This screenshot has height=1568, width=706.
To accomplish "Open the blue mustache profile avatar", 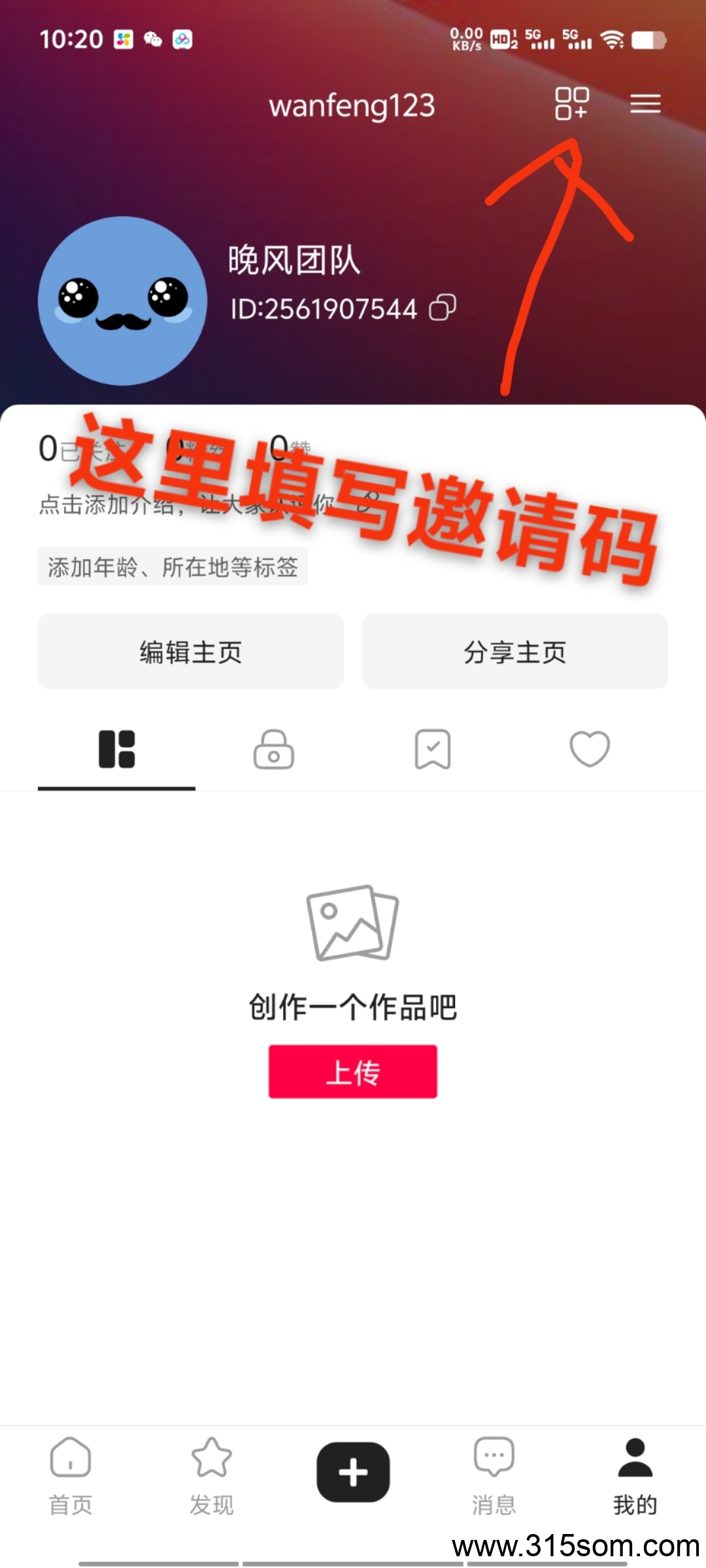I will tap(123, 301).
